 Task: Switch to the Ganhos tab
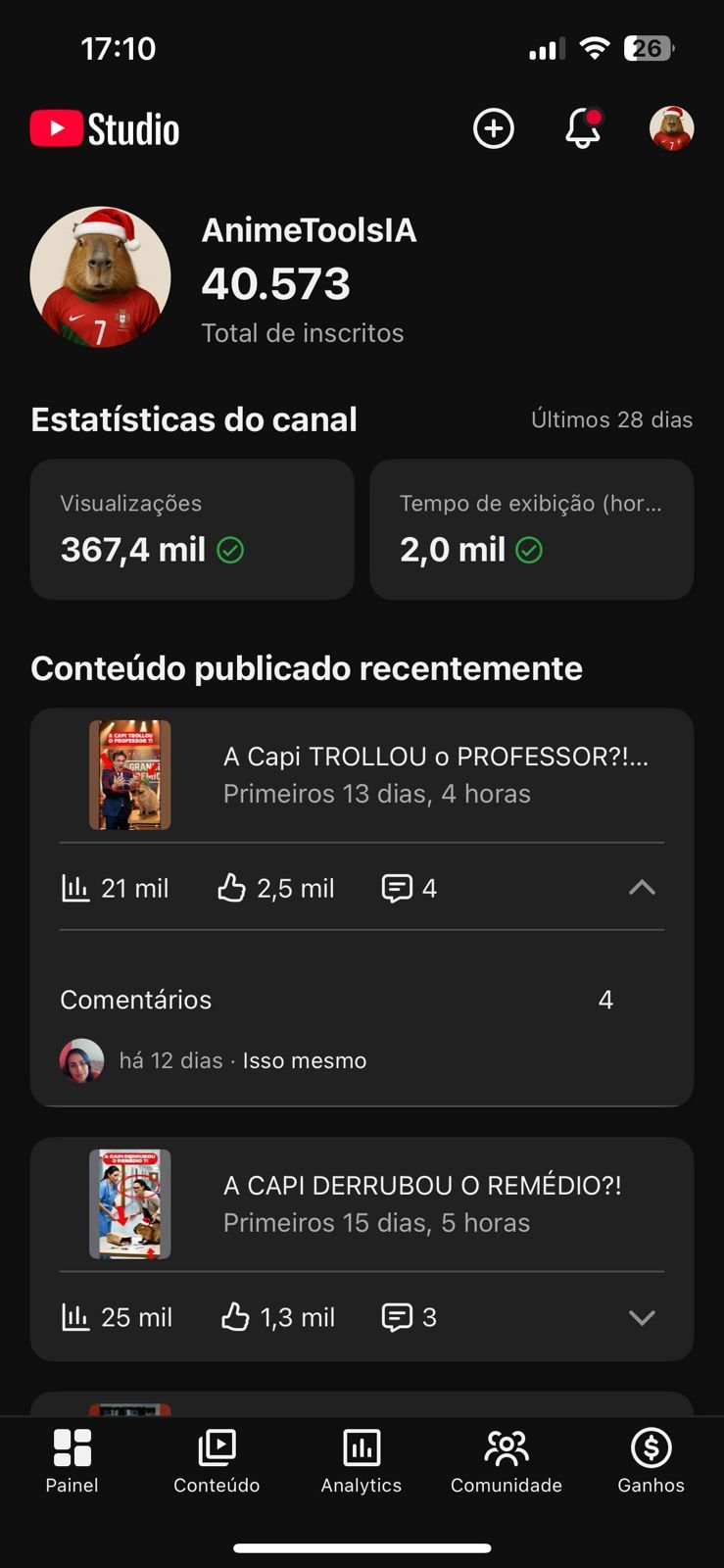click(x=651, y=1460)
